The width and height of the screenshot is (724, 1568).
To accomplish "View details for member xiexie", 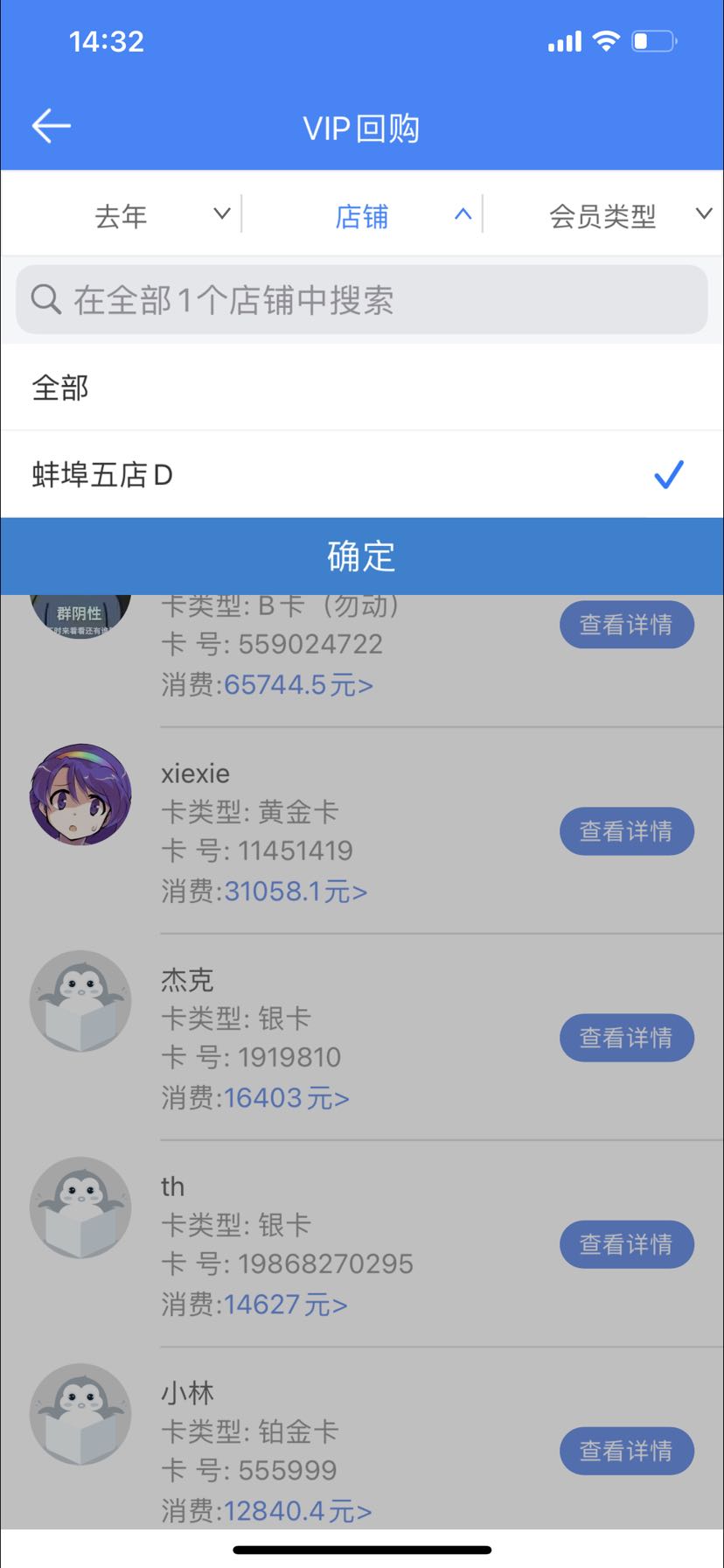I will coord(626,831).
